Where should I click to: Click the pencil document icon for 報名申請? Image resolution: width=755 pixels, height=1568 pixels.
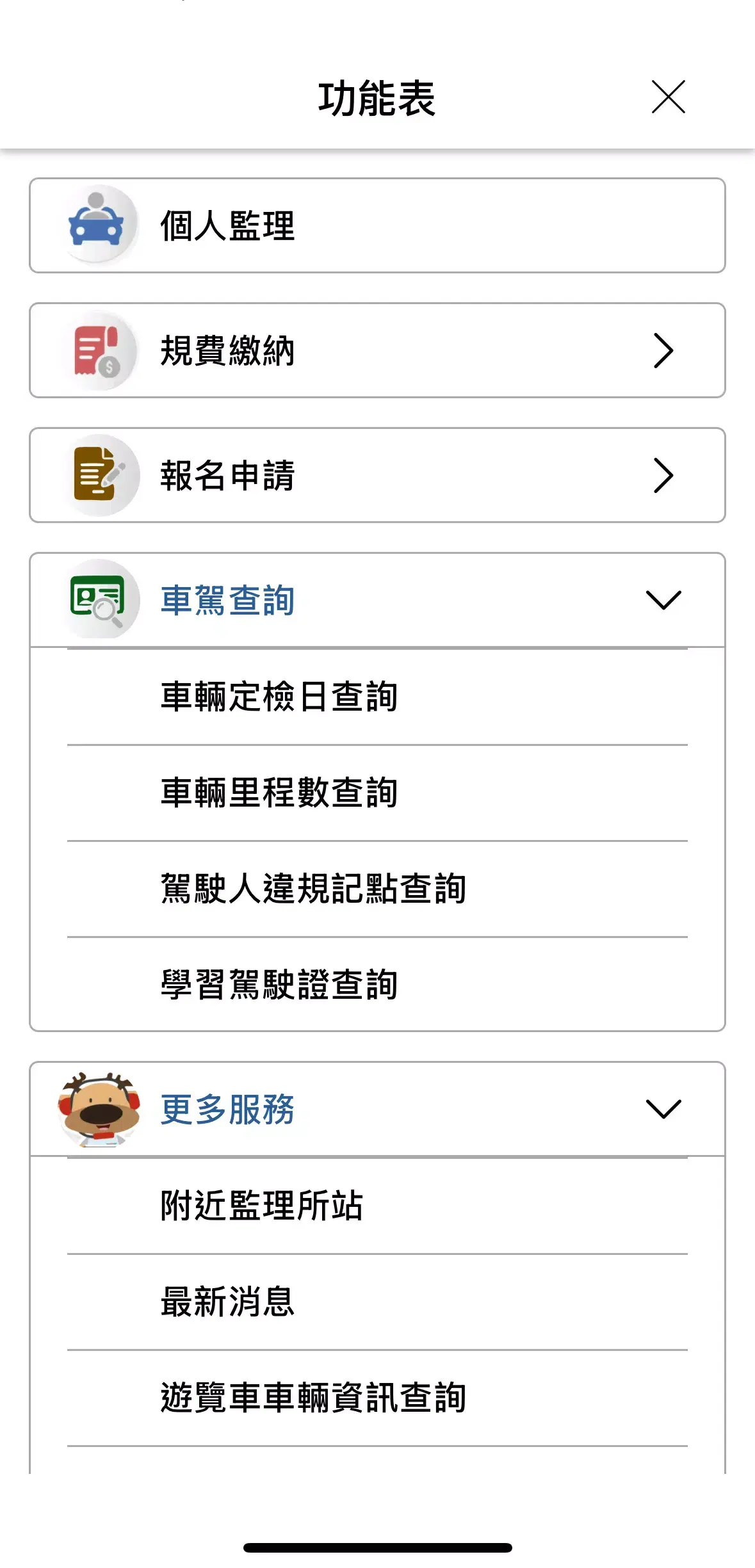pyautogui.click(x=99, y=475)
